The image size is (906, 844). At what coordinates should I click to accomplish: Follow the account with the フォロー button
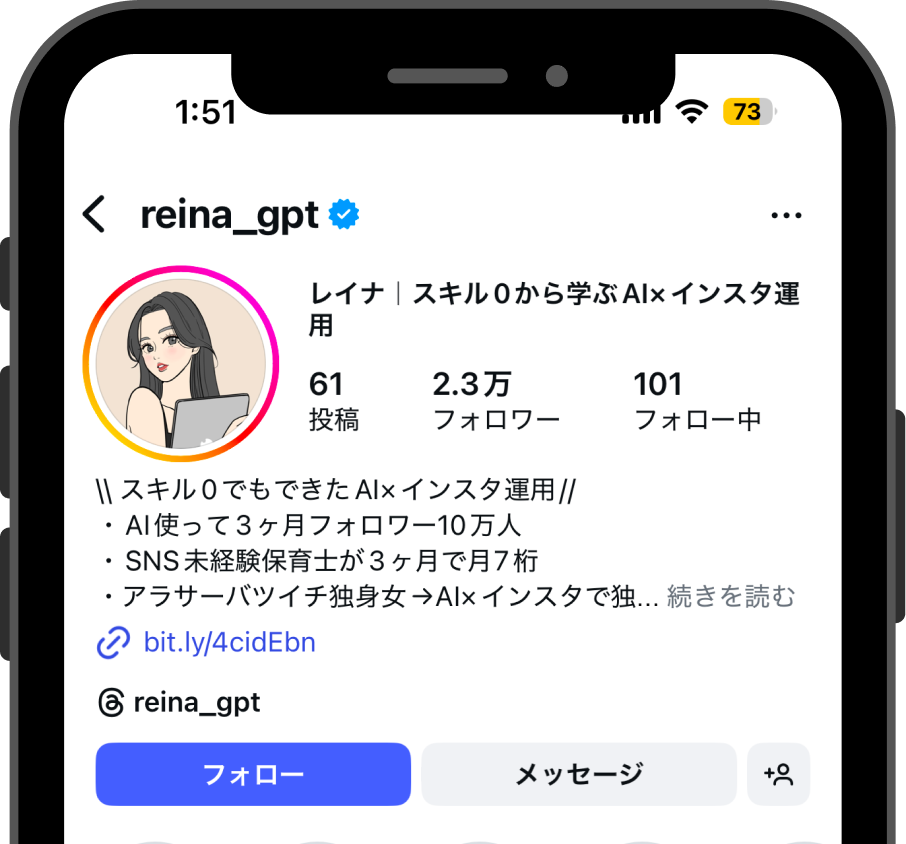pyautogui.click(x=253, y=774)
